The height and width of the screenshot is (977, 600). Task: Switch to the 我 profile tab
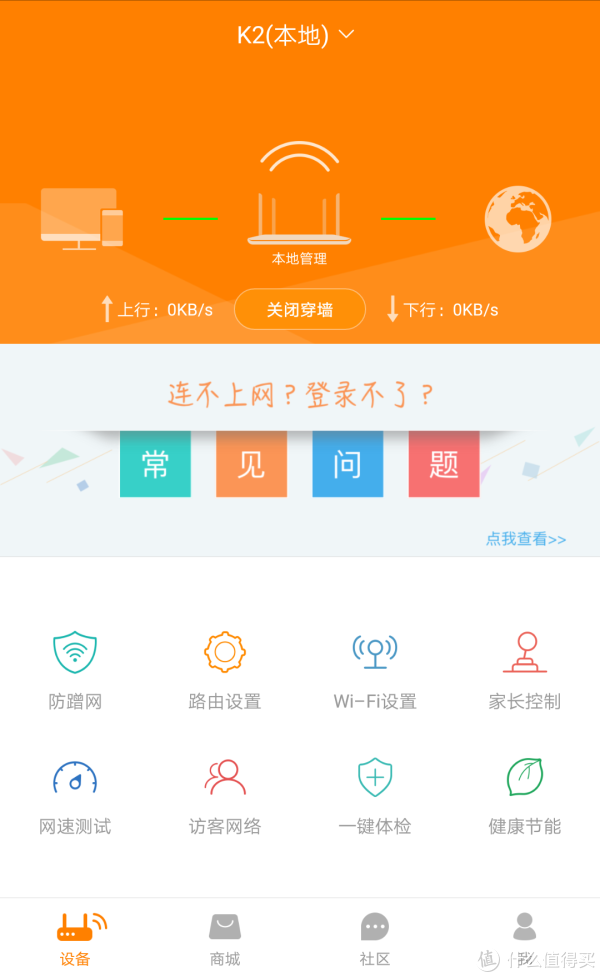click(524, 939)
